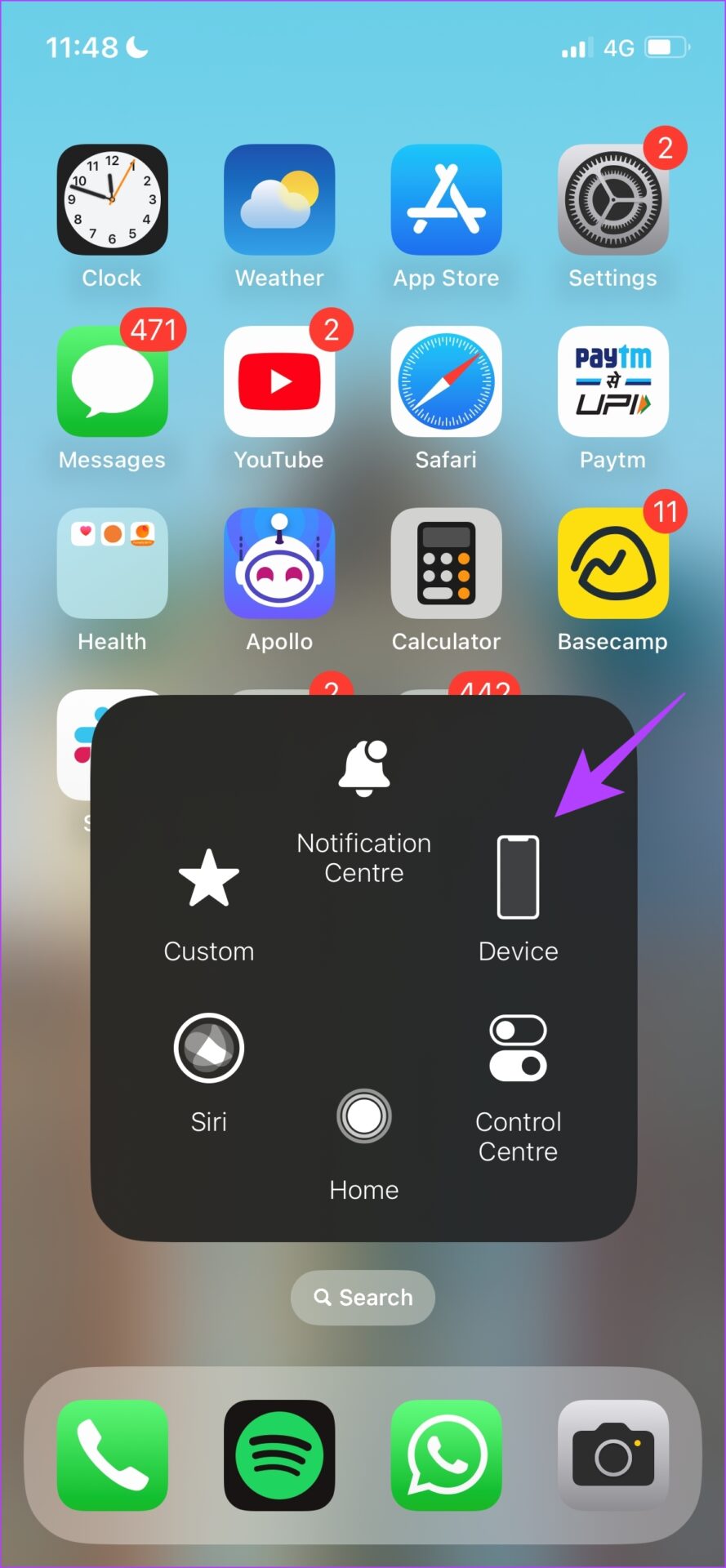This screenshot has width=726, height=1568.
Task: Open the Paytm app
Action: [612, 381]
